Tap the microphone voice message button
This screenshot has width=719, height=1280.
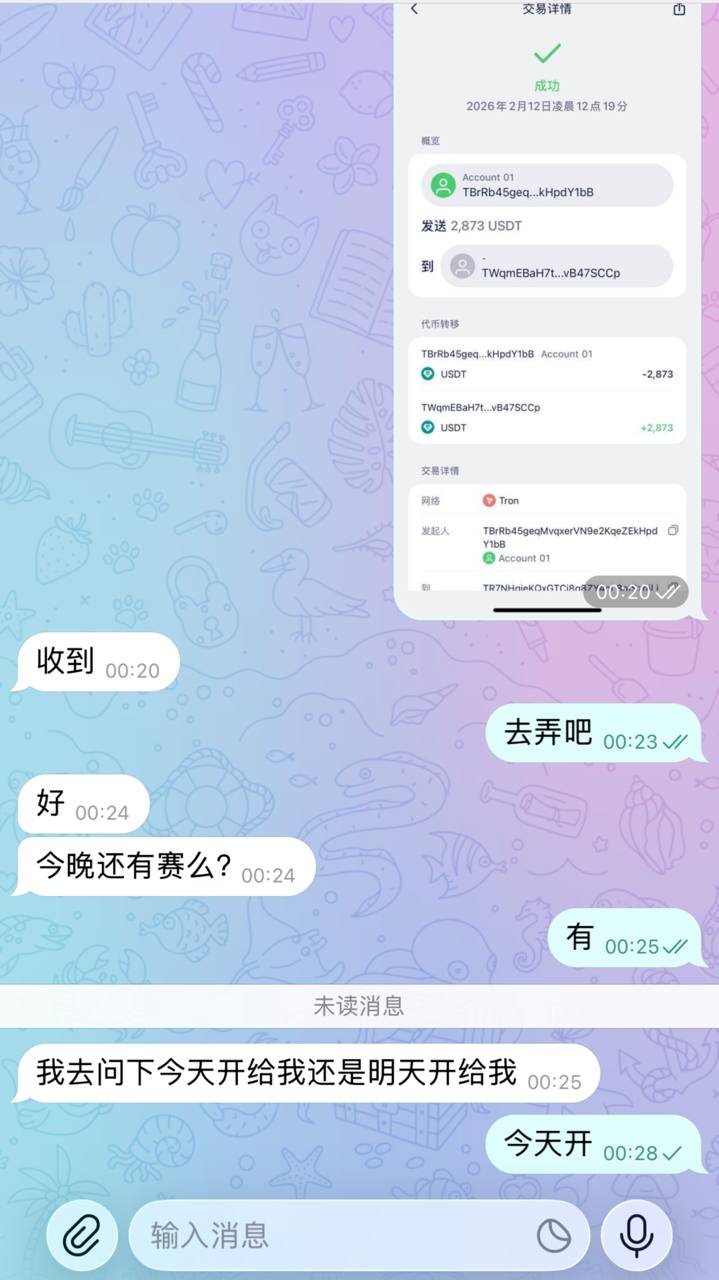click(637, 1236)
